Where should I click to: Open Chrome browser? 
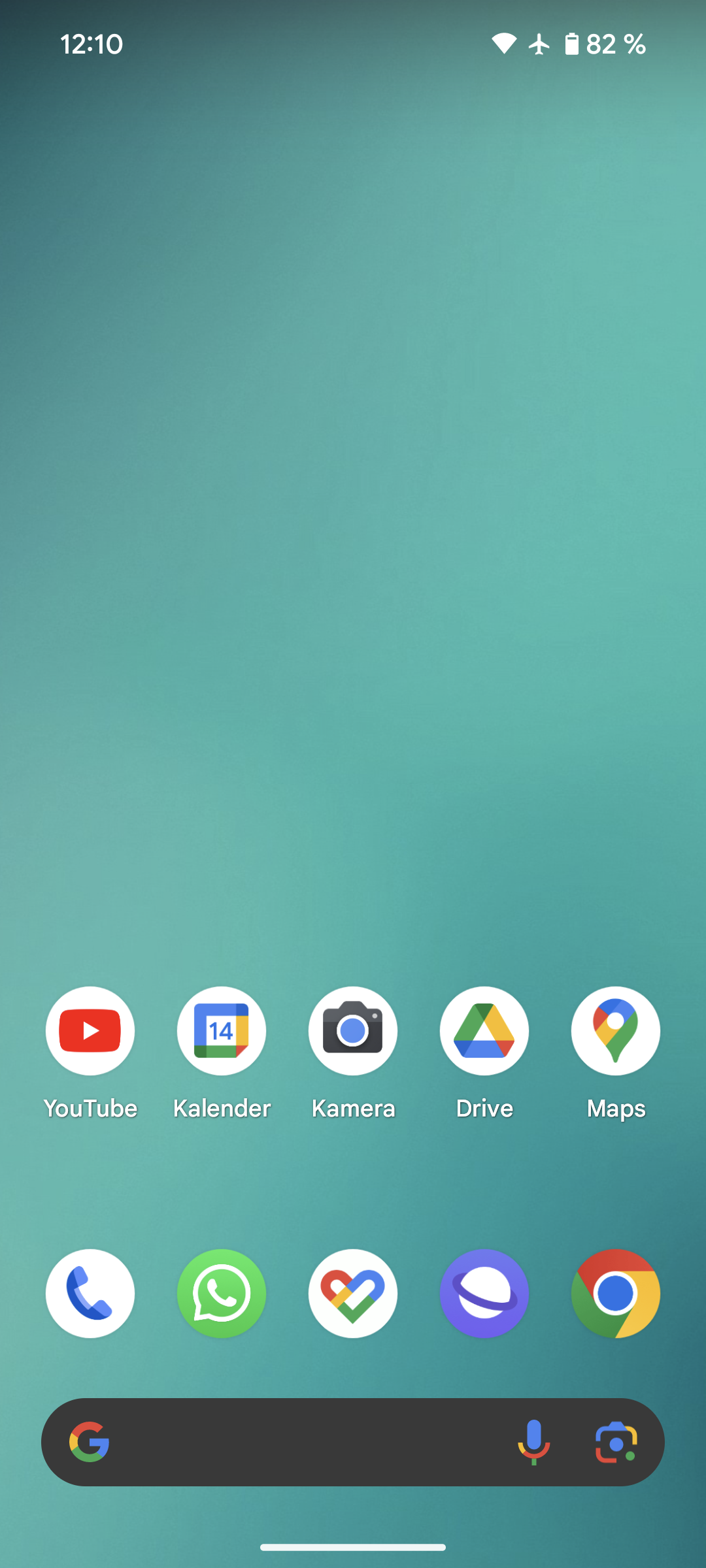616,1294
